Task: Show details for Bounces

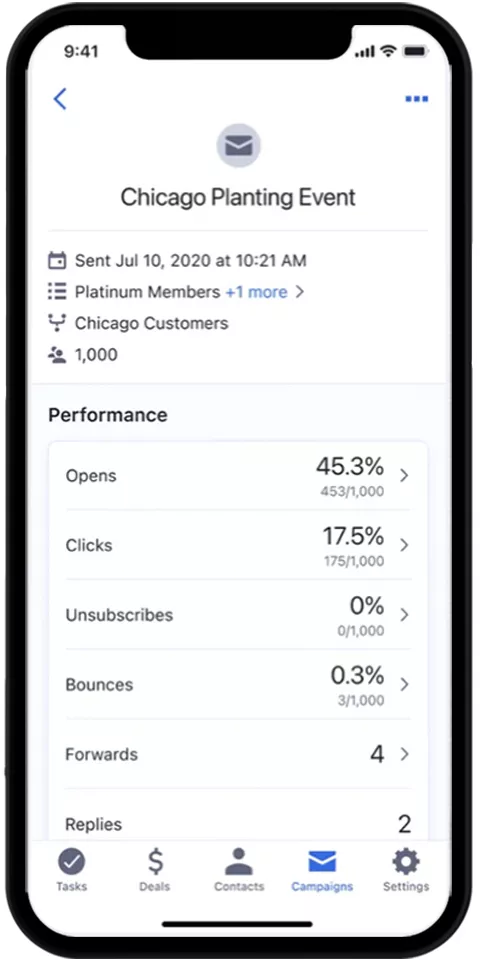Action: click(x=238, y=684)
